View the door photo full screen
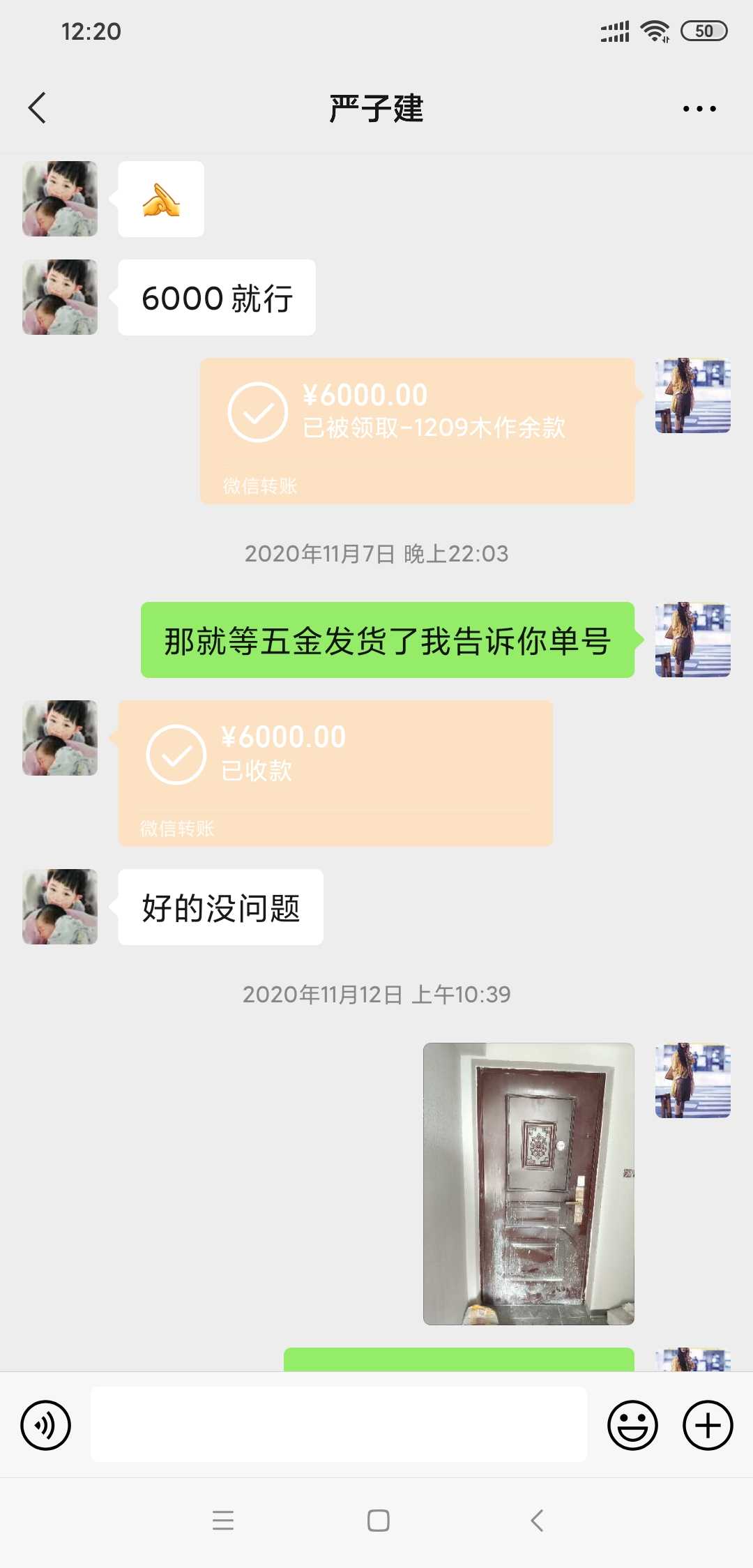Screen dimensions: 753x1568 tap(528, 1183)
